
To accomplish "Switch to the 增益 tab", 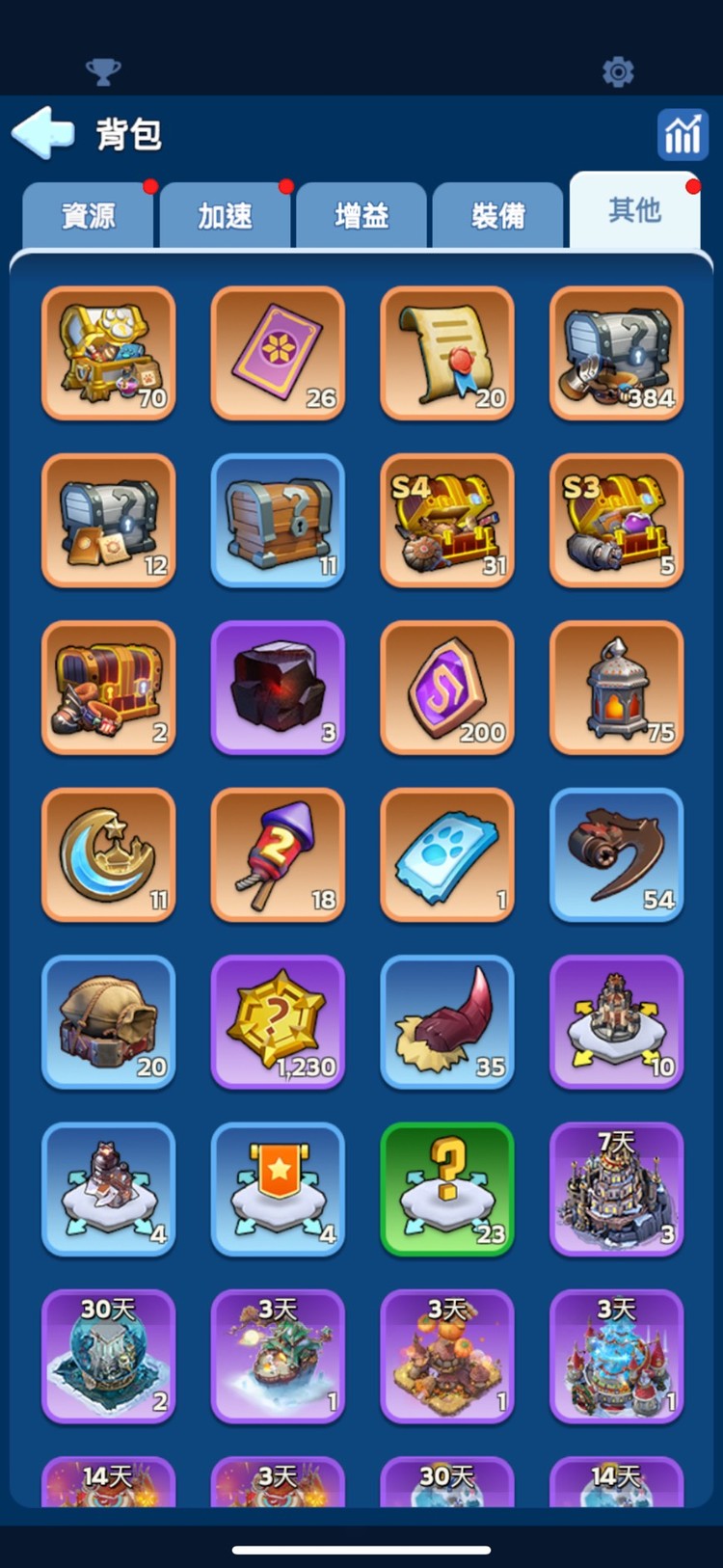I will pyautogui.click(x=361, y=215).
